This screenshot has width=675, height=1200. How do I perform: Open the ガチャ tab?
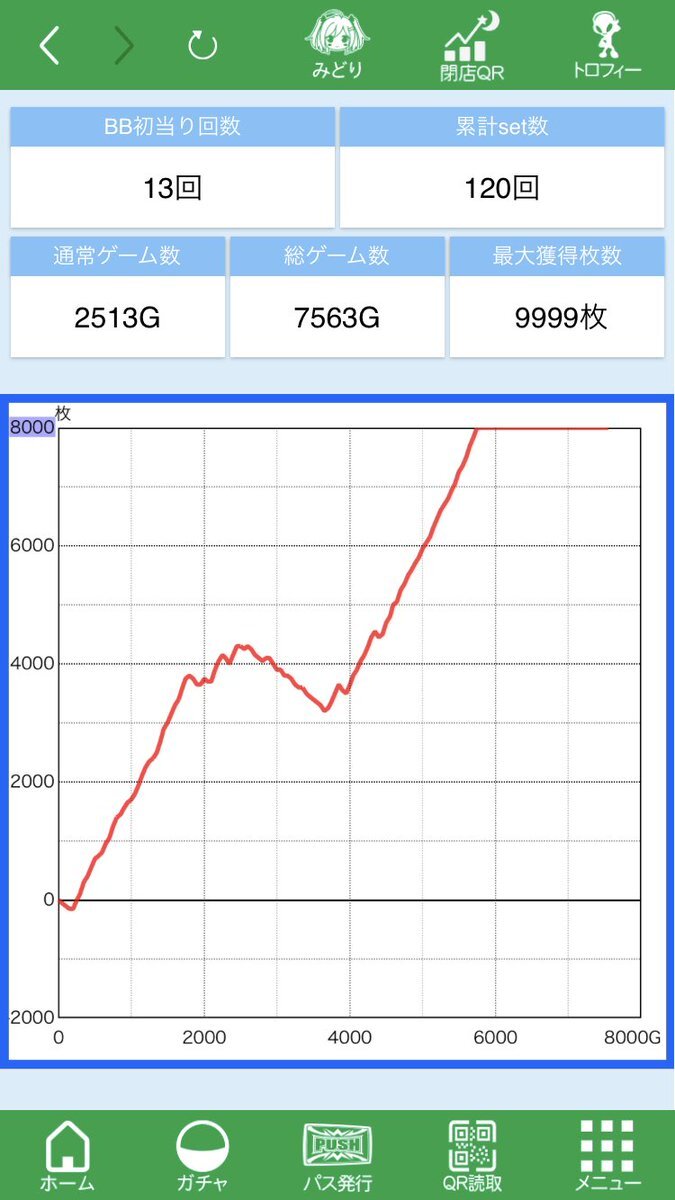click(x=202, y=1155)
